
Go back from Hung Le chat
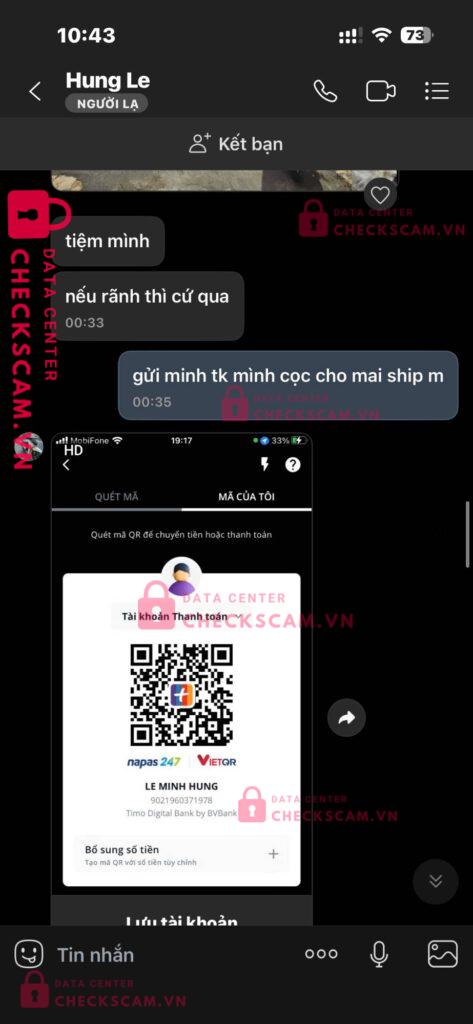click(35, 91)
